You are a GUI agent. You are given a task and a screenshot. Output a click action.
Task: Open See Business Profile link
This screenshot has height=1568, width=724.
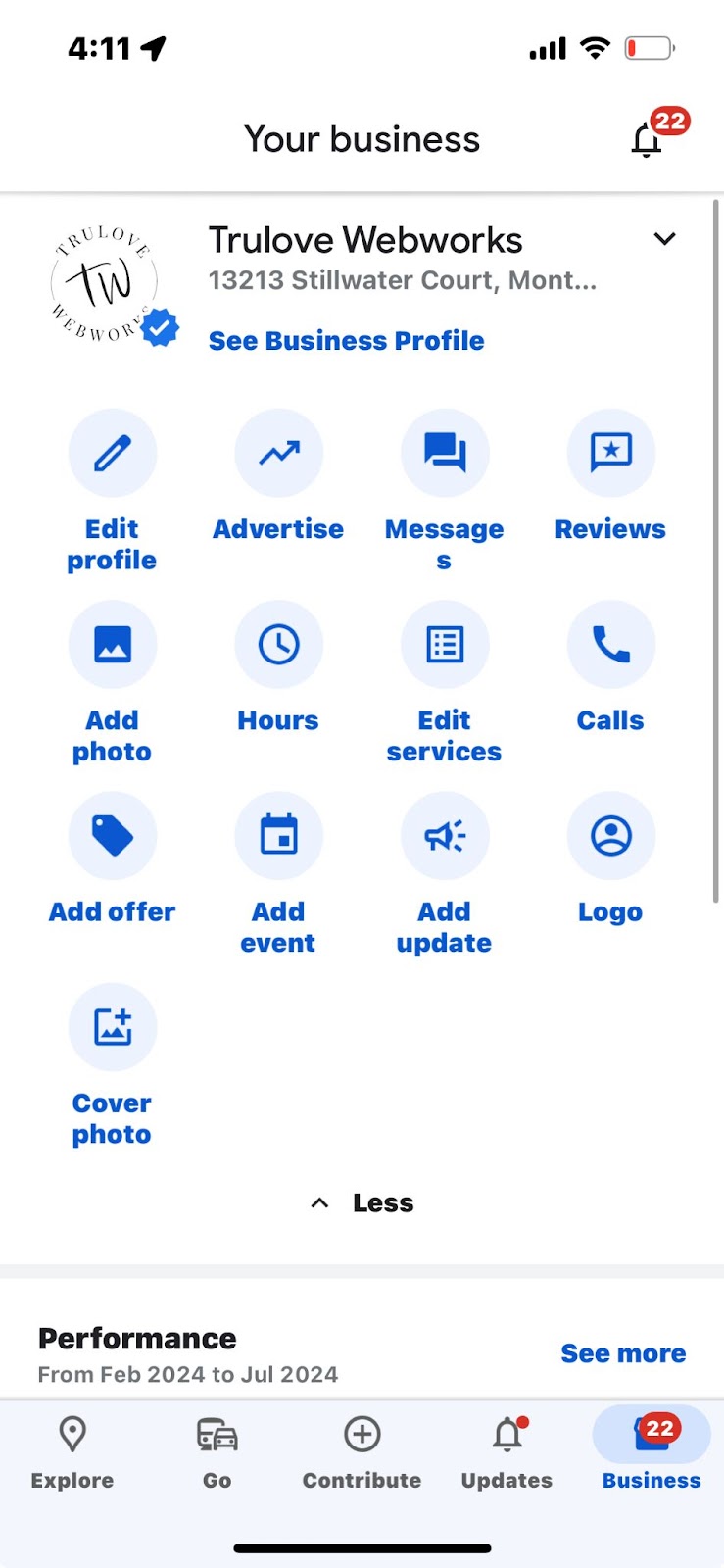pos(346,340)
